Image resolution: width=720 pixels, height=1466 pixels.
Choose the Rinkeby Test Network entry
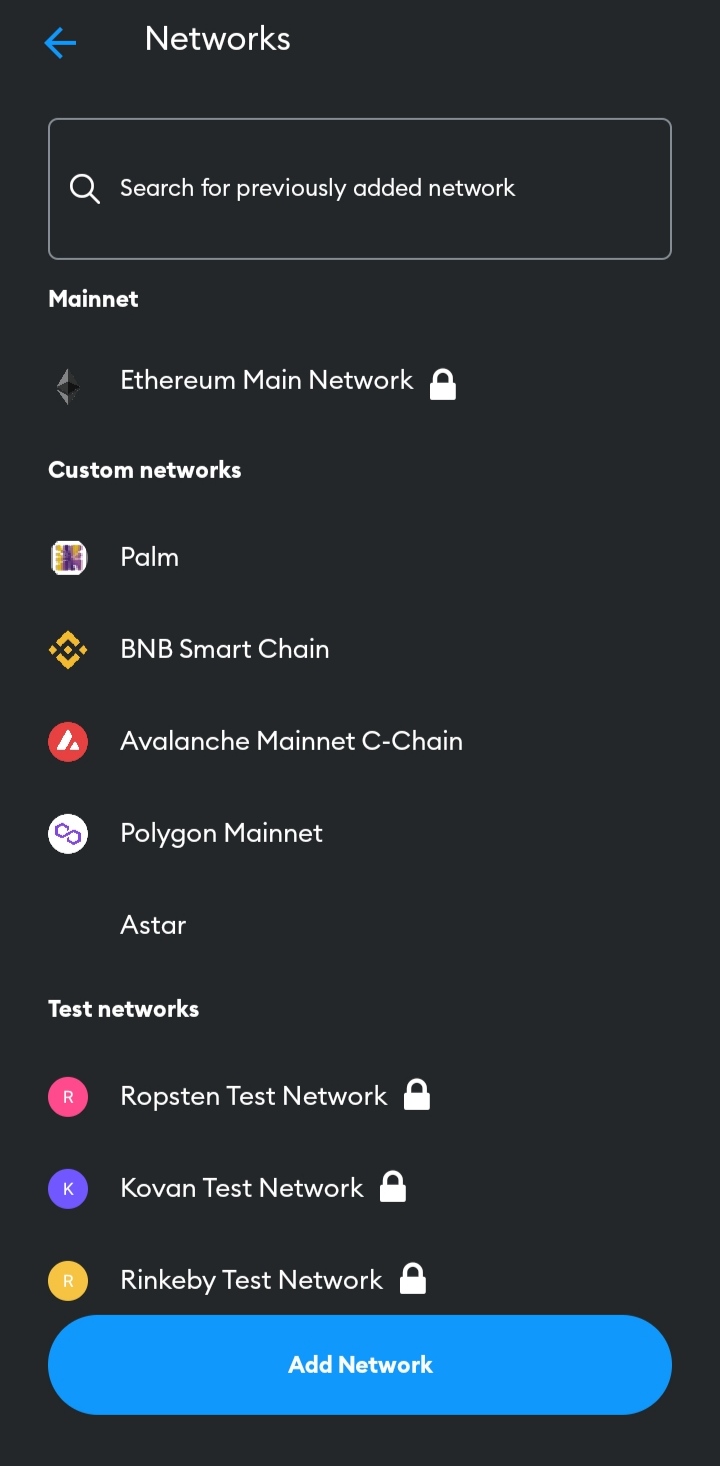tap(250, 1280)
